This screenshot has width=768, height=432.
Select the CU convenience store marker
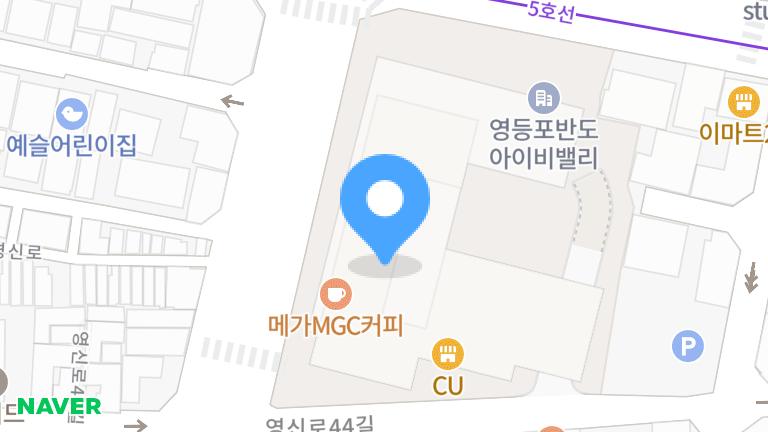tap(447, 353)
